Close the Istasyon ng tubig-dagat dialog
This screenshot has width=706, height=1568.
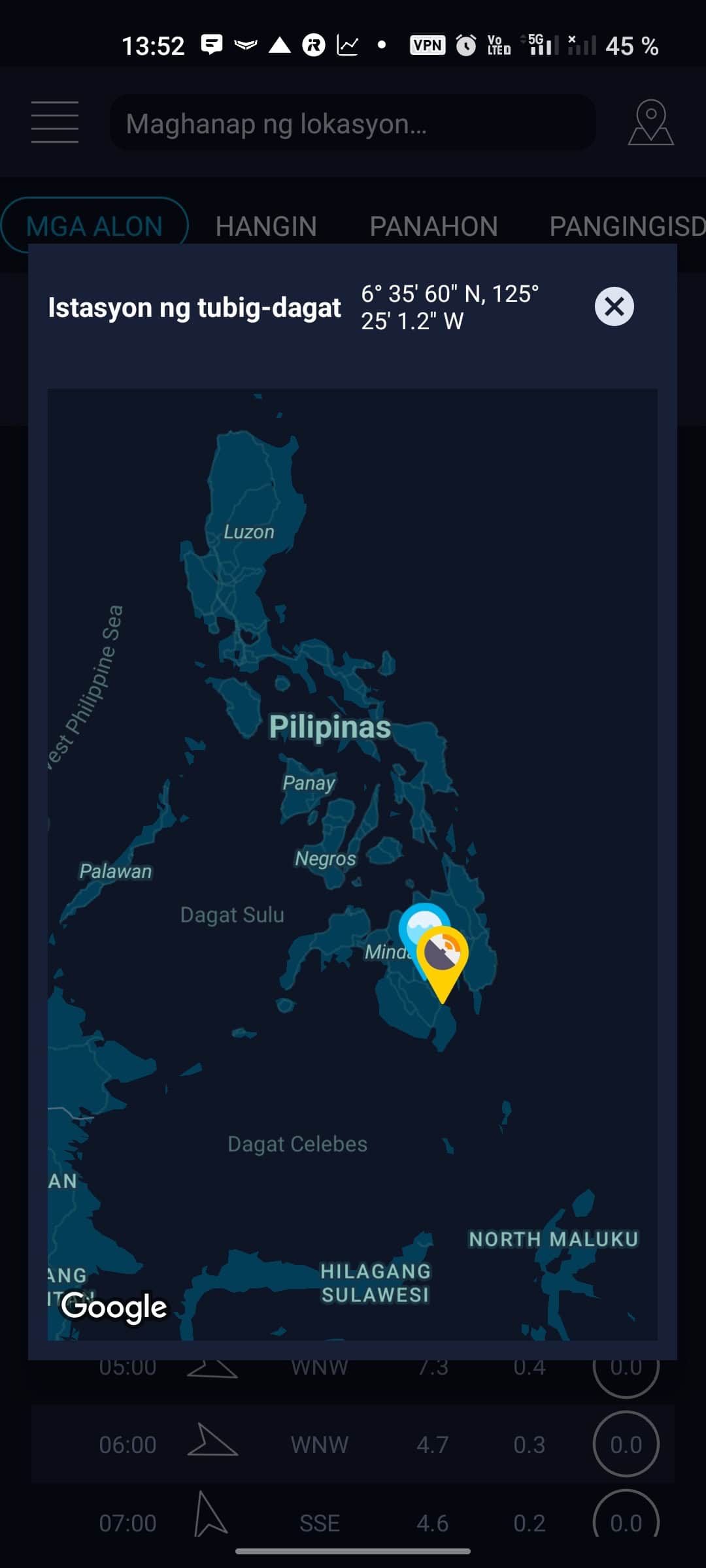[613, 306]
